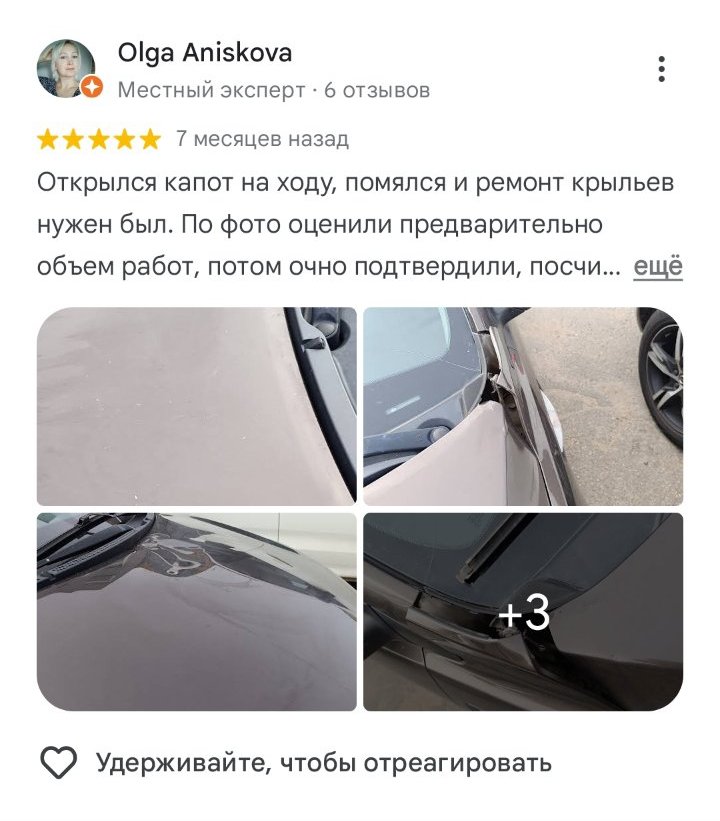Open reviewer name Olga Aniskova
The height and width of the screenshot is (821, 720).
point(205,53)
